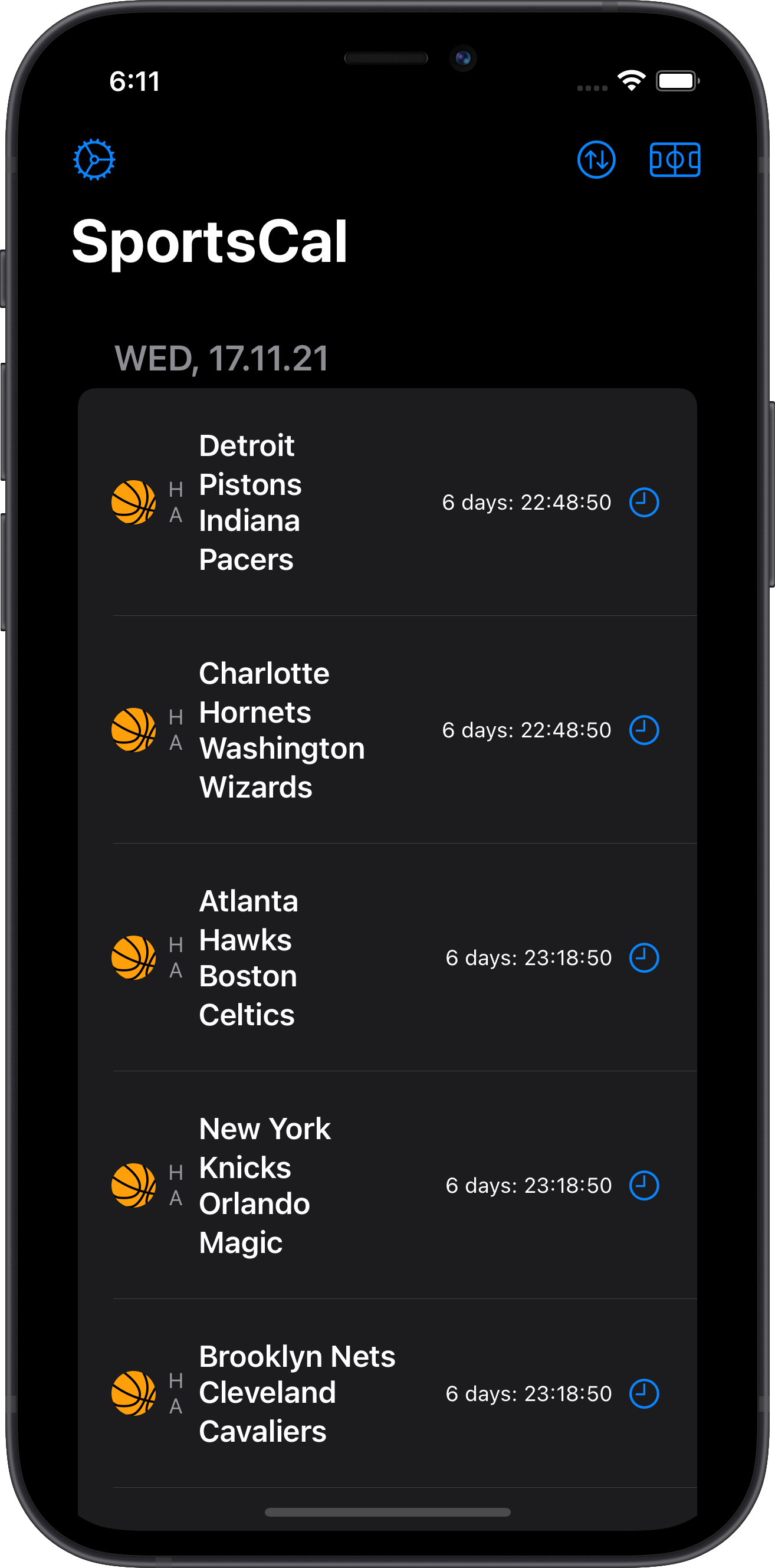This screenshot has width=775, height=1568.
Task: Tap the clock icon for Detroit Pistons game
Action: (643, 503)
